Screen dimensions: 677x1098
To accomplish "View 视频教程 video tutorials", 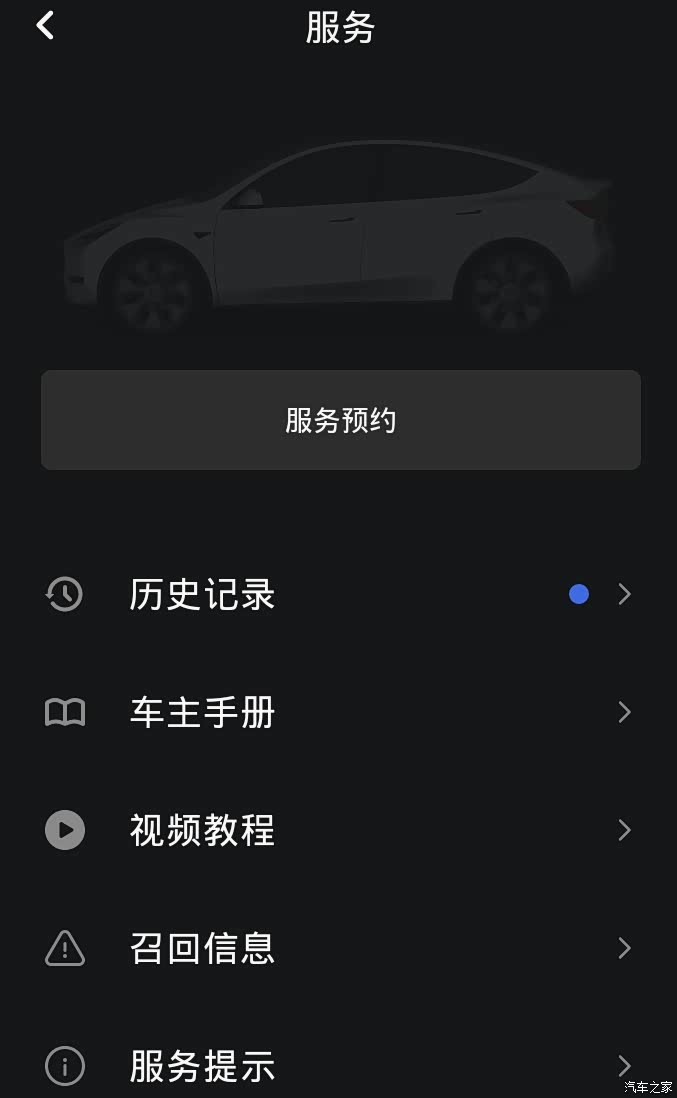I will (338, 830).
